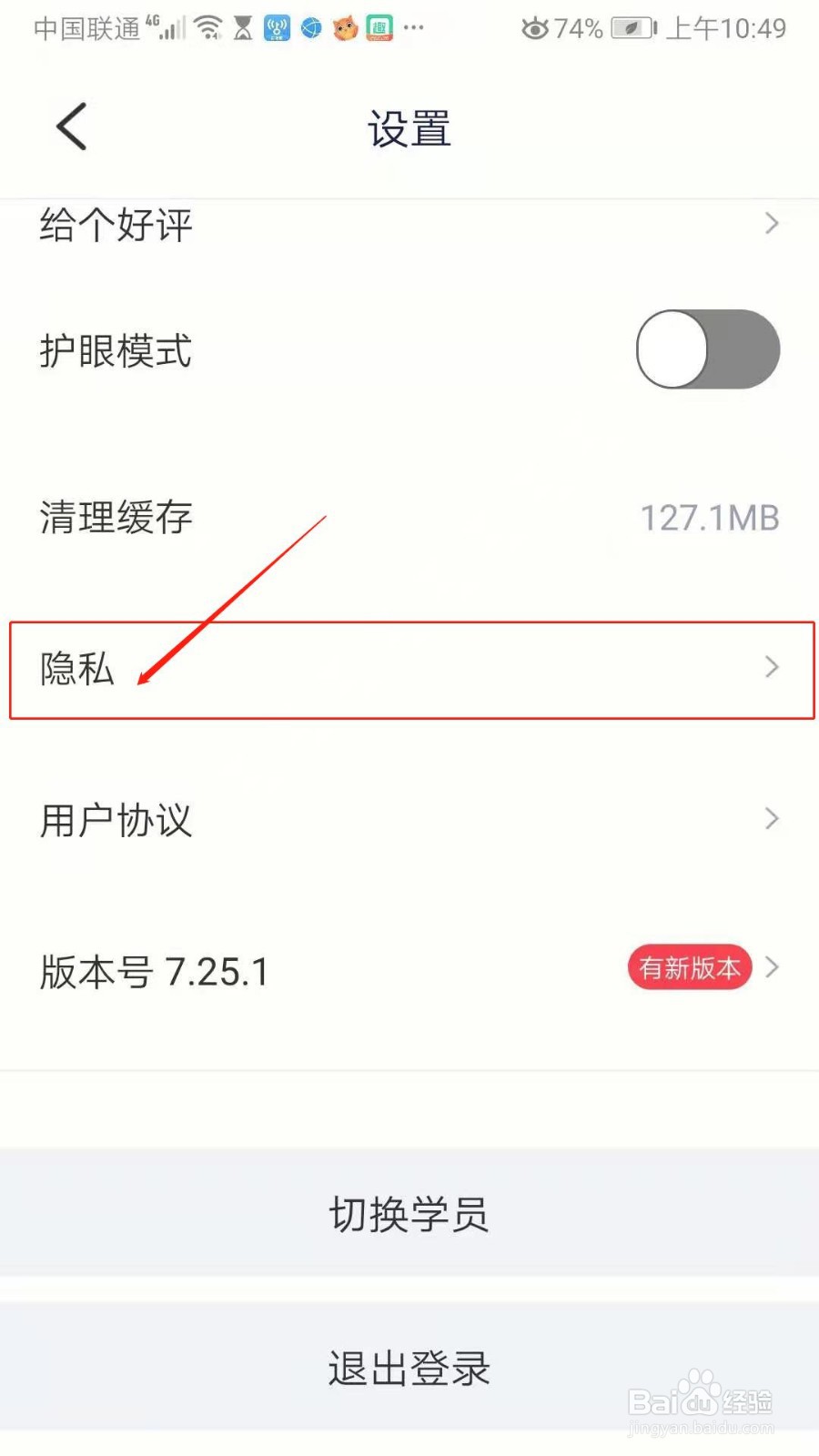Toggle the eye protection mode switch off and on
Image resolution: width=819 pixels, height=1456 pixels.
click(708, 349)
